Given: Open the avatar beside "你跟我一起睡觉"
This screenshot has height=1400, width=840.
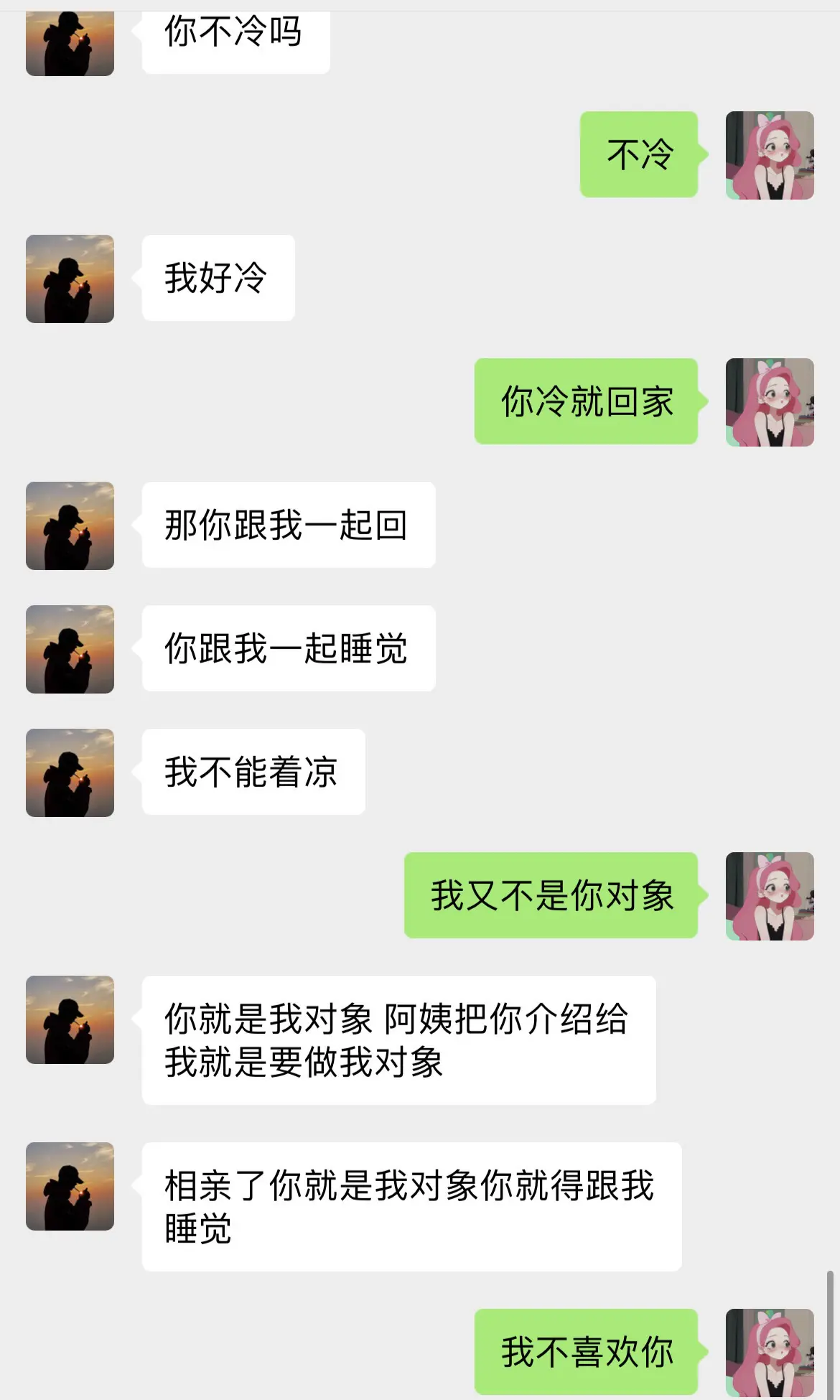Looking at the screenshot, I should click(x=70, y=648).
